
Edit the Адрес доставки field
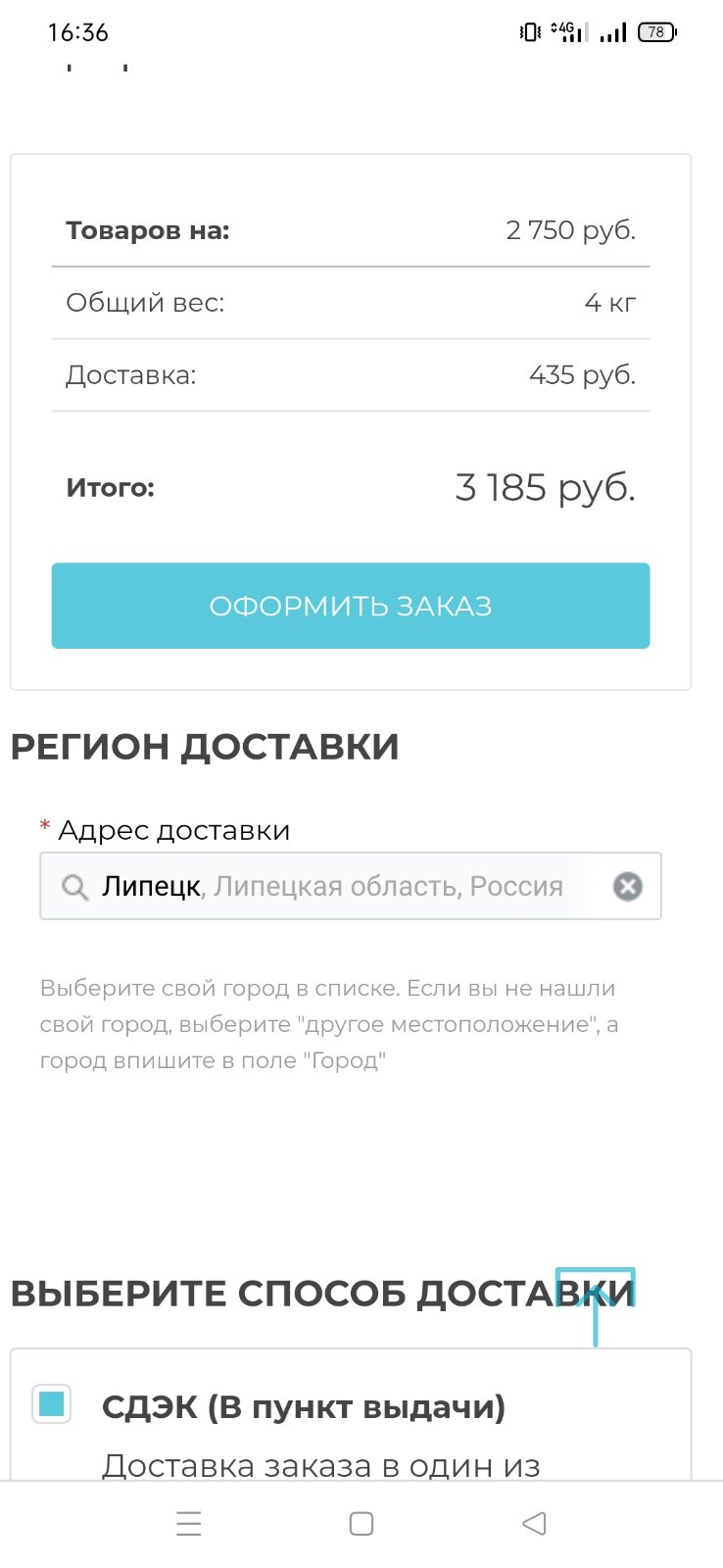pos(351,886)
